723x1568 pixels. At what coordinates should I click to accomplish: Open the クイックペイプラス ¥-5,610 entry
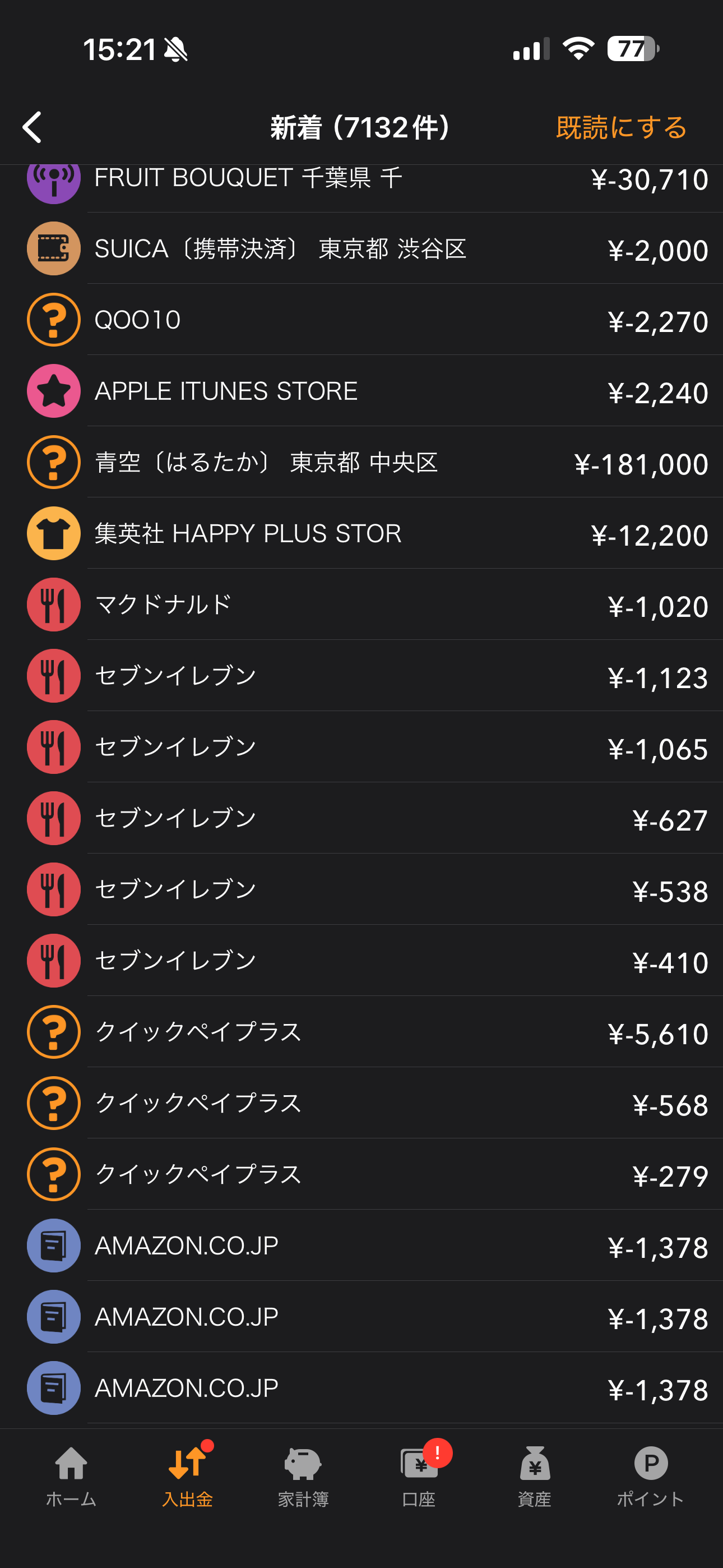(361, 1032)
